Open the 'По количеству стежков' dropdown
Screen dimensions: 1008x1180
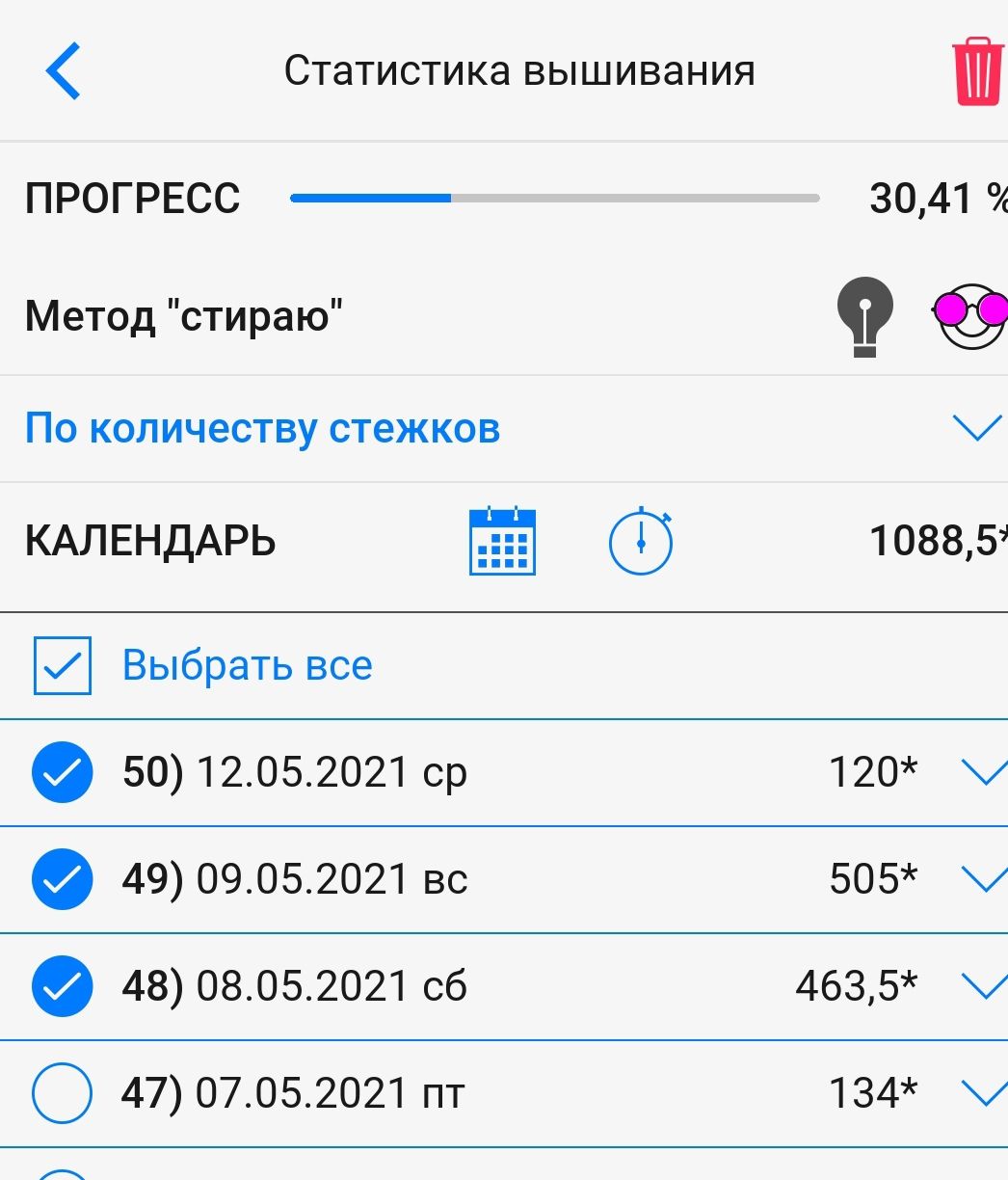tap(975, 428)
